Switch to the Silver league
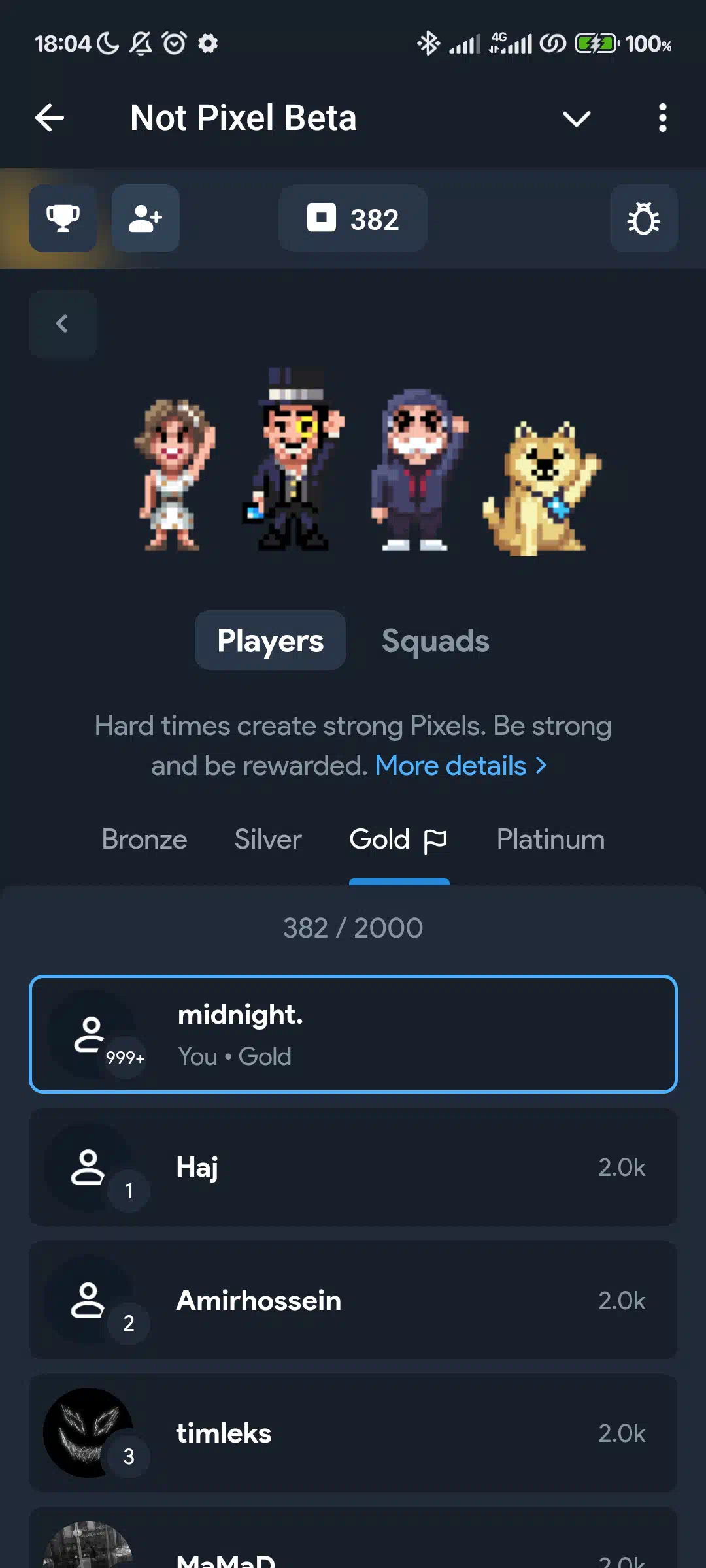Image resolution: width=706 pixels, height=1568 pixels. tap(268, 840)
